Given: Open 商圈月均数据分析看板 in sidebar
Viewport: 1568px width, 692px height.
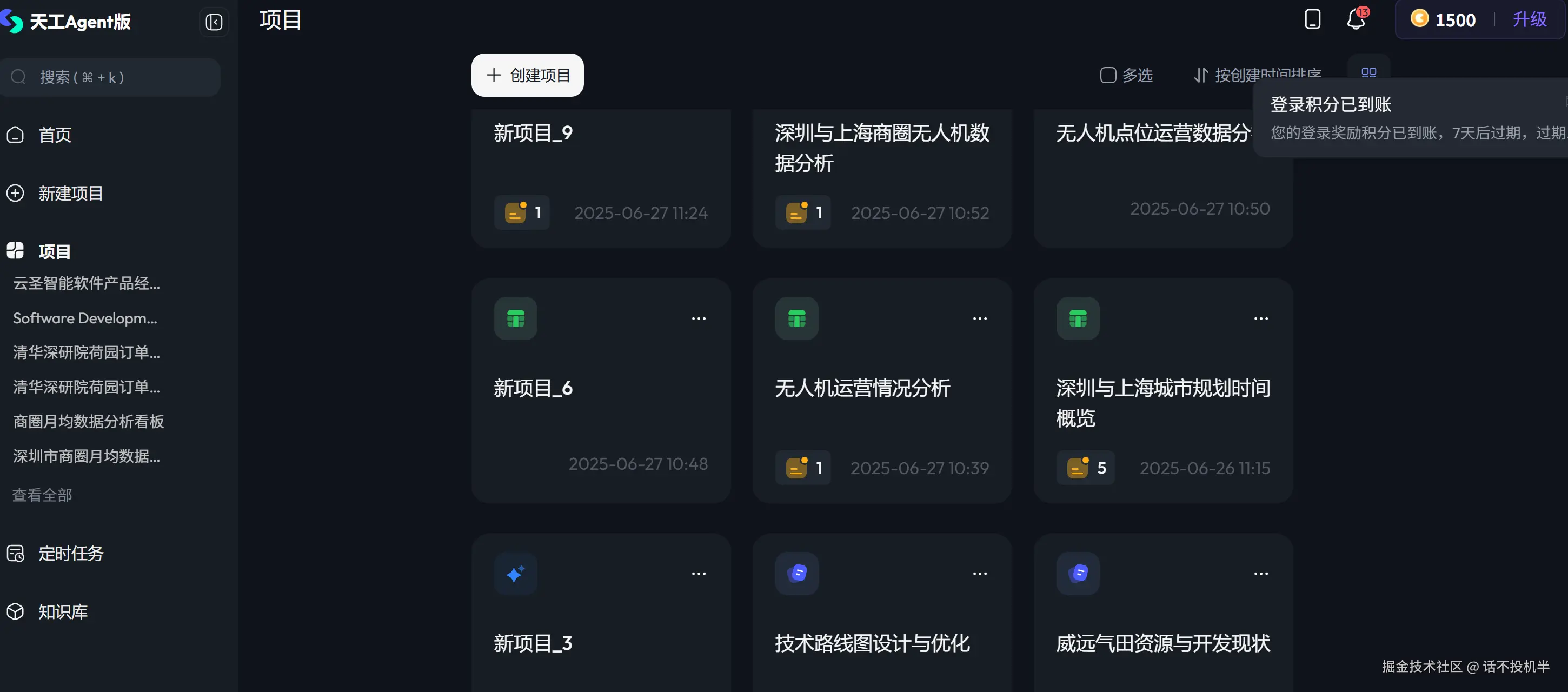Looking at the screenshot, I should (88, 421).
